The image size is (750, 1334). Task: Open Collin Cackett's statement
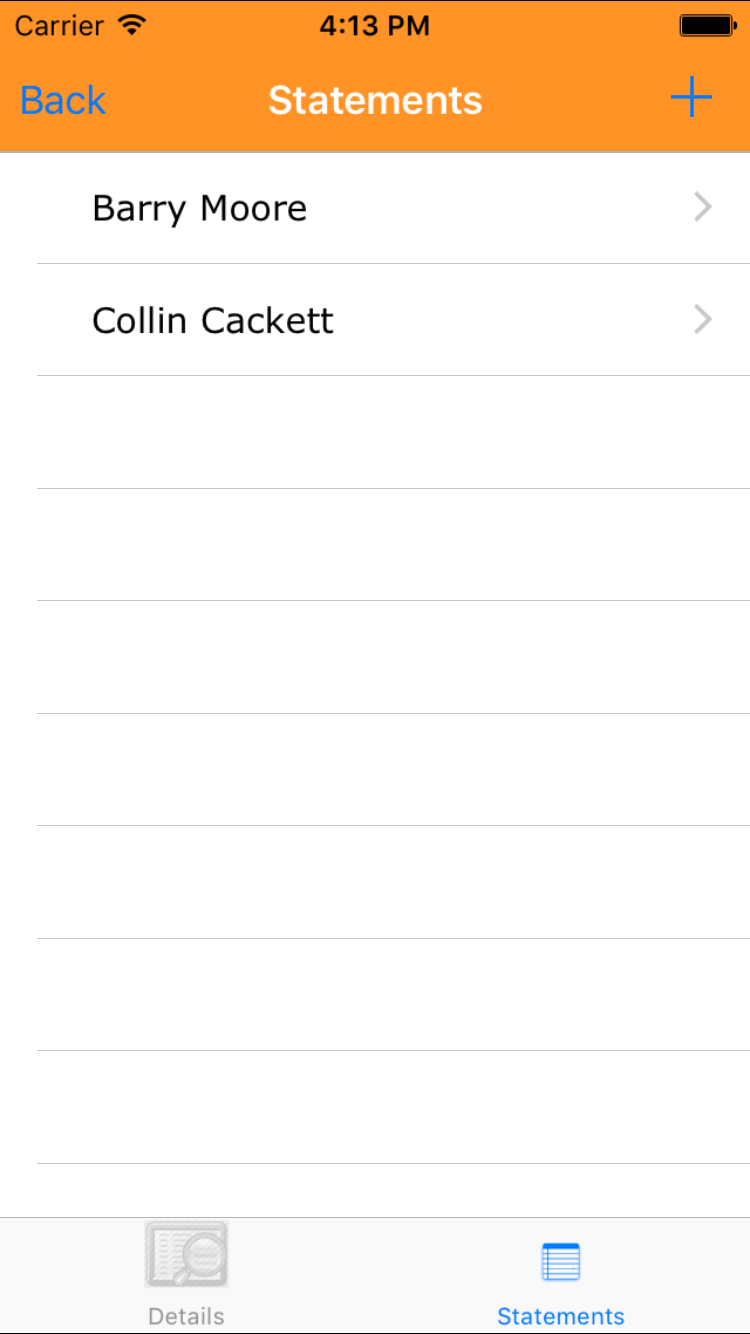pyautogui.click(x=375, y=320)
